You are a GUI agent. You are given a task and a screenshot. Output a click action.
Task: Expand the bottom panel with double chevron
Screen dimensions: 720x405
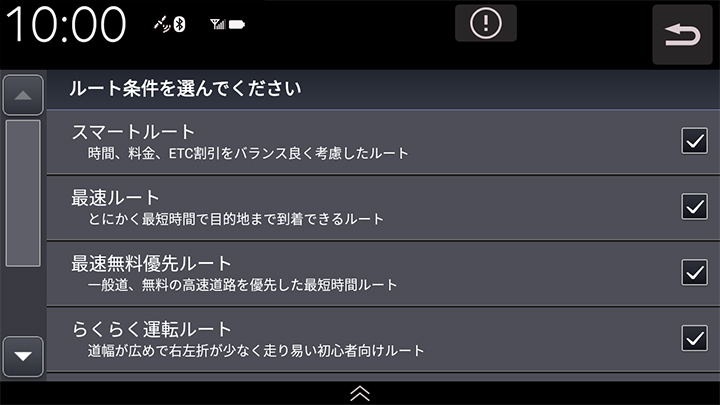click(x=360, y=393)
